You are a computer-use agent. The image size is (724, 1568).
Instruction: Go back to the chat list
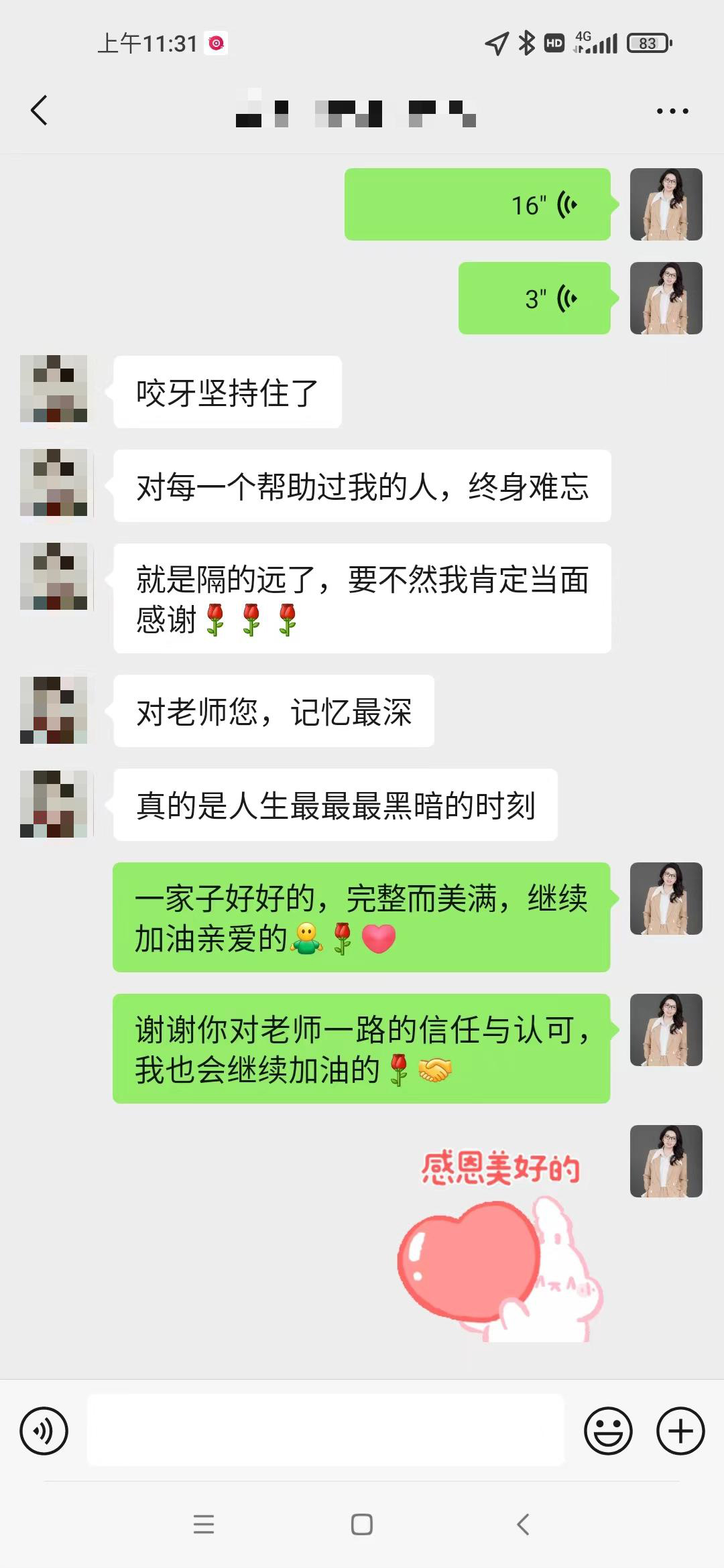(40, 111)
